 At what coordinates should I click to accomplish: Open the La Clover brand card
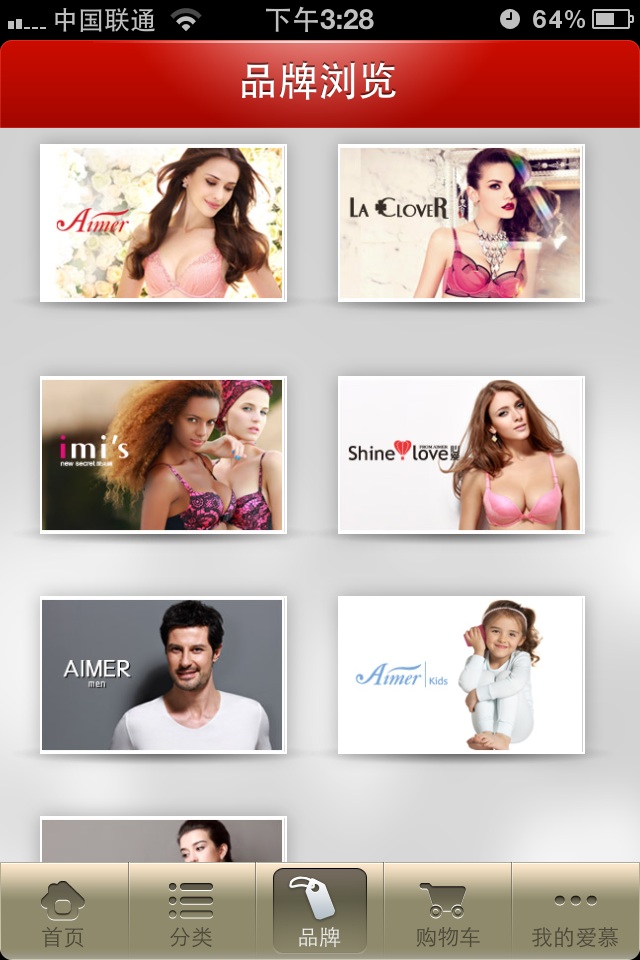coord(461,223)
